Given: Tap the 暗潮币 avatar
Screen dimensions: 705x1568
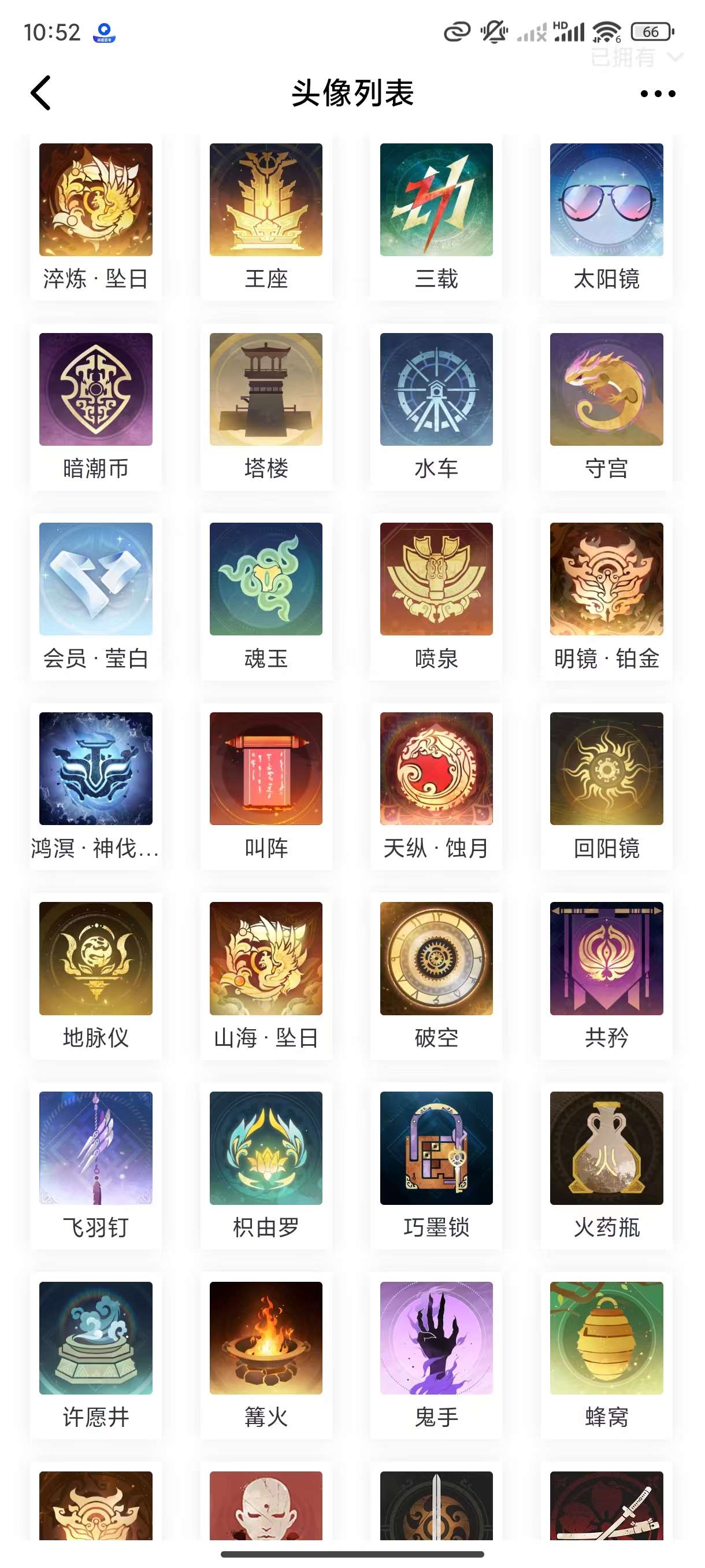Looking at the screenshot, I should pyautogui.click(x=95, y=389).
